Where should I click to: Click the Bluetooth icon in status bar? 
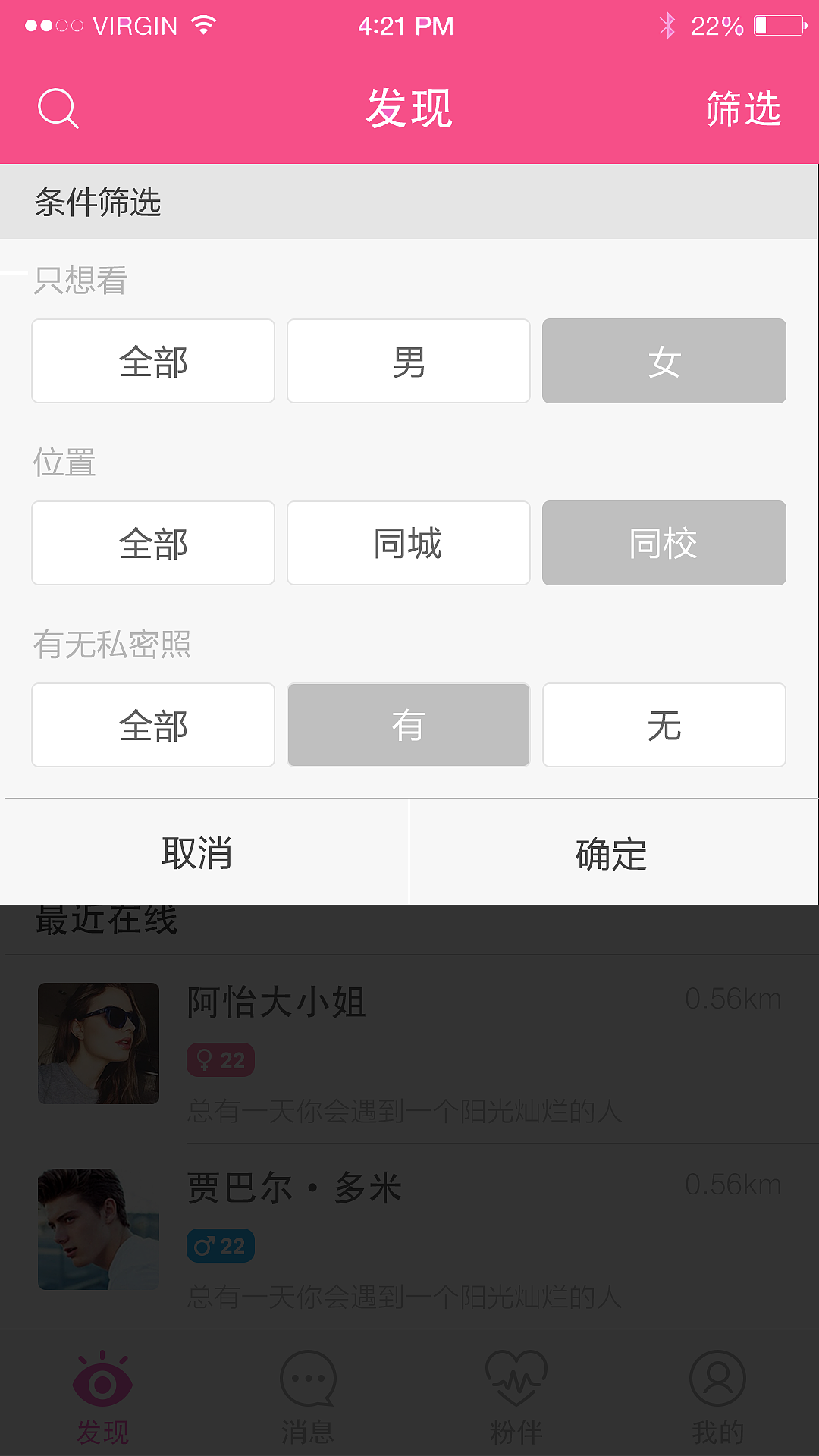[667, 25]
